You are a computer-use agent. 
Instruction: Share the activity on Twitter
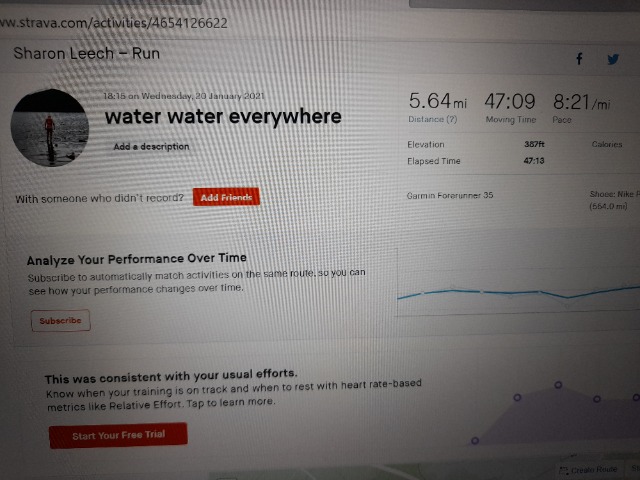click(x=613, y=59)
